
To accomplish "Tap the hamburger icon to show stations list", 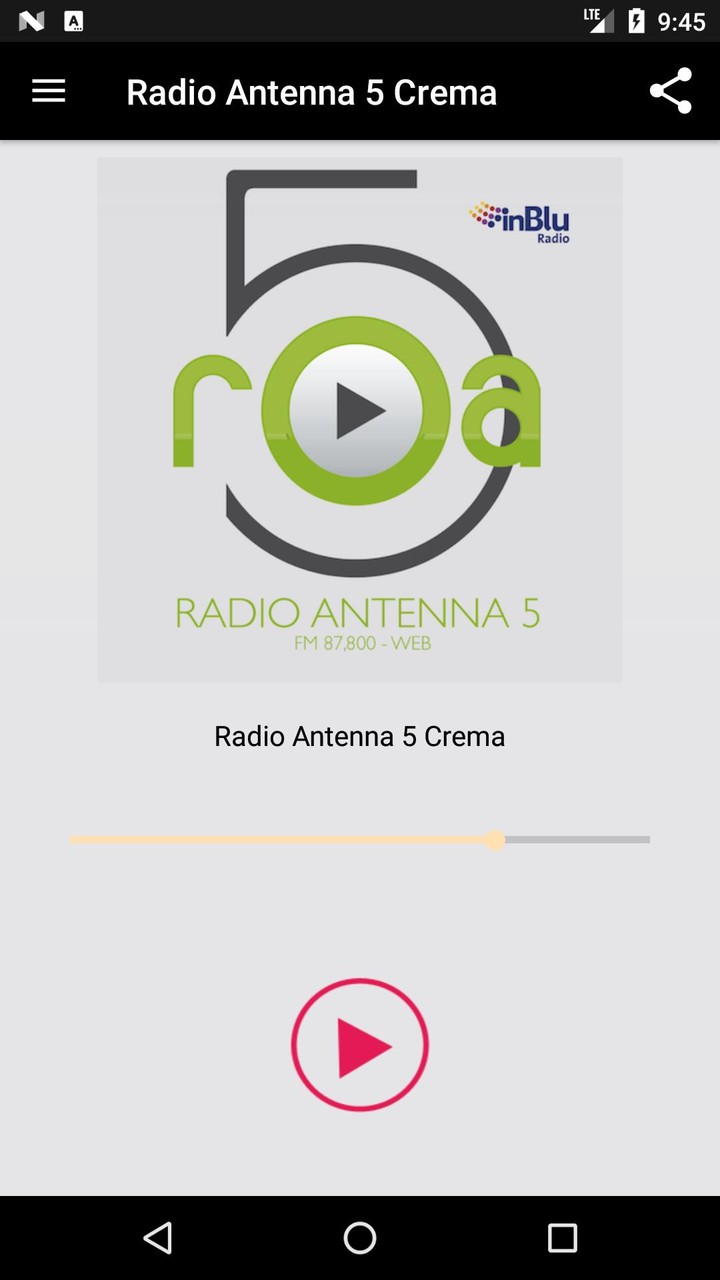I will click(48, 91).
